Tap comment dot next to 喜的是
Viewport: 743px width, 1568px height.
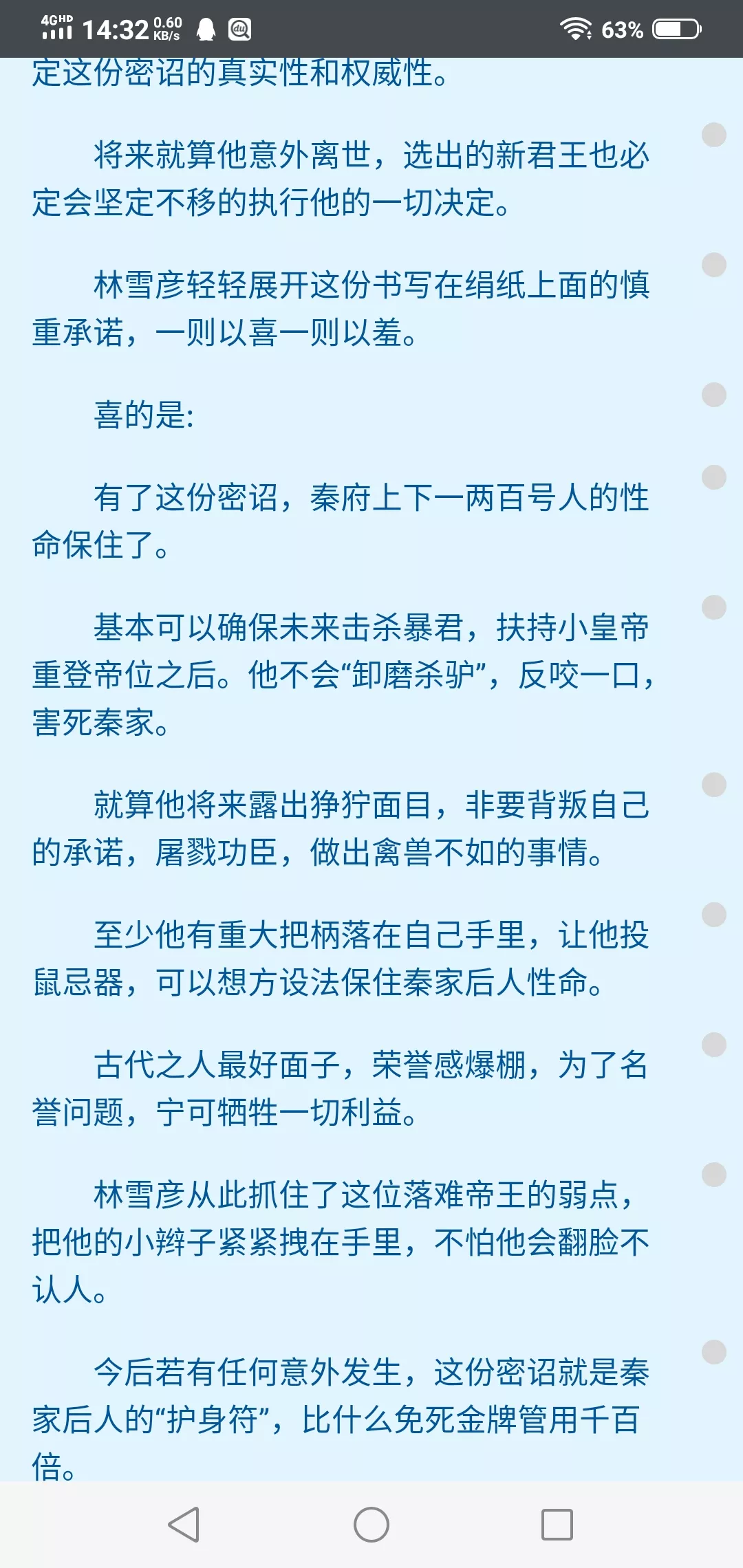tap(713, 395)
